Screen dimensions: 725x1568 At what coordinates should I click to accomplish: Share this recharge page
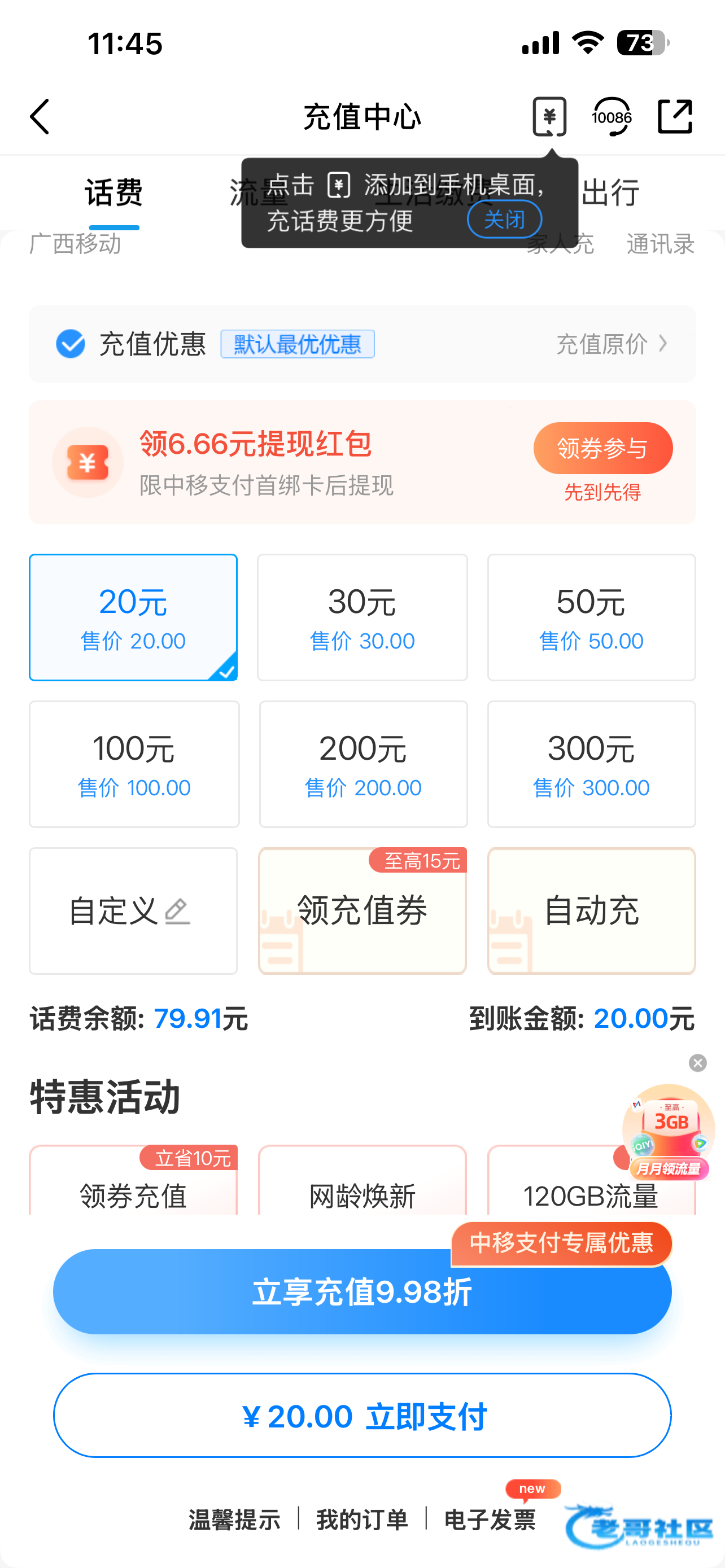(675, 116)
